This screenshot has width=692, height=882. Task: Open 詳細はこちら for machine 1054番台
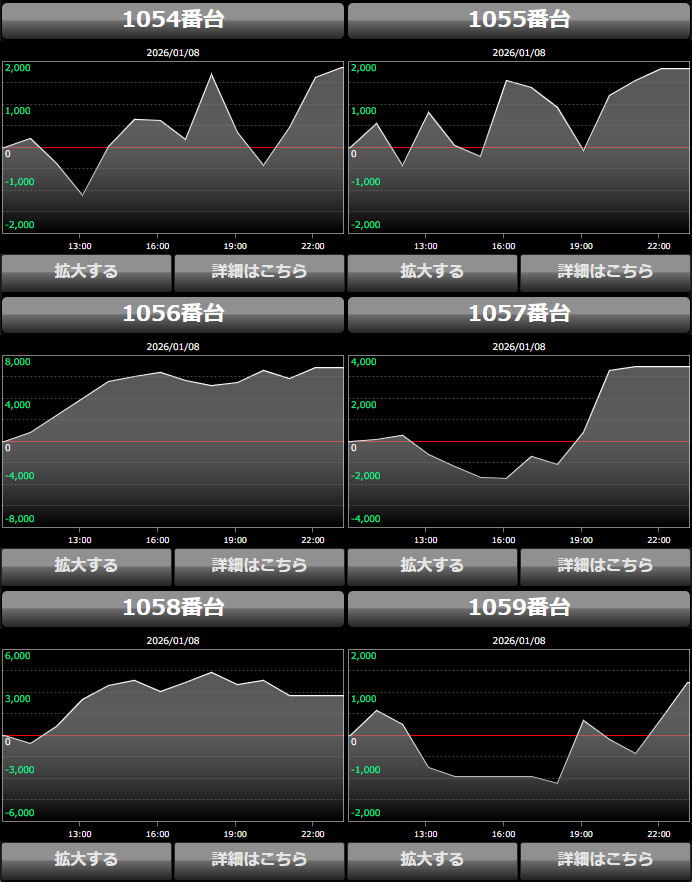pos(259,271)
